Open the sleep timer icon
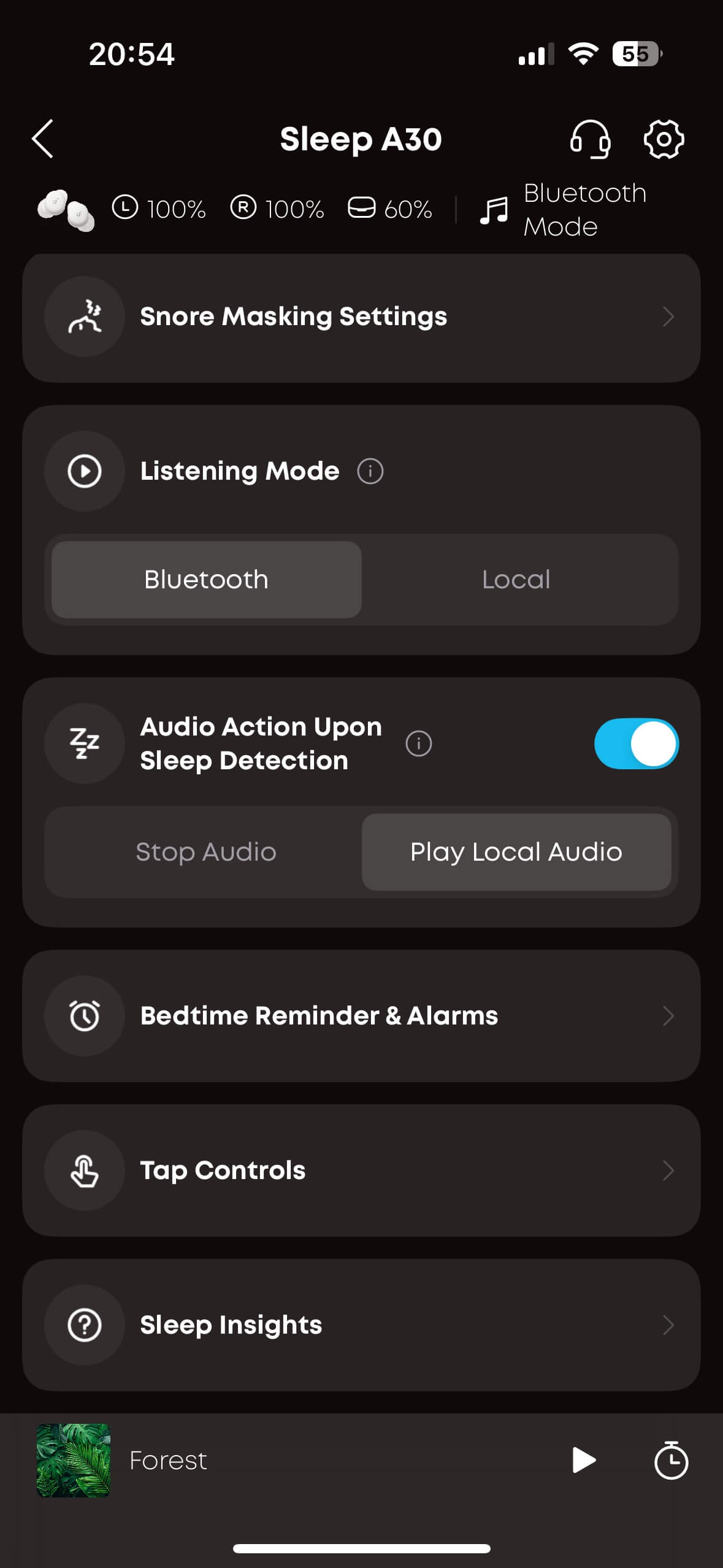This screenshot has width=723, height=1568. pyautogui.click(x=671, y=1460)
